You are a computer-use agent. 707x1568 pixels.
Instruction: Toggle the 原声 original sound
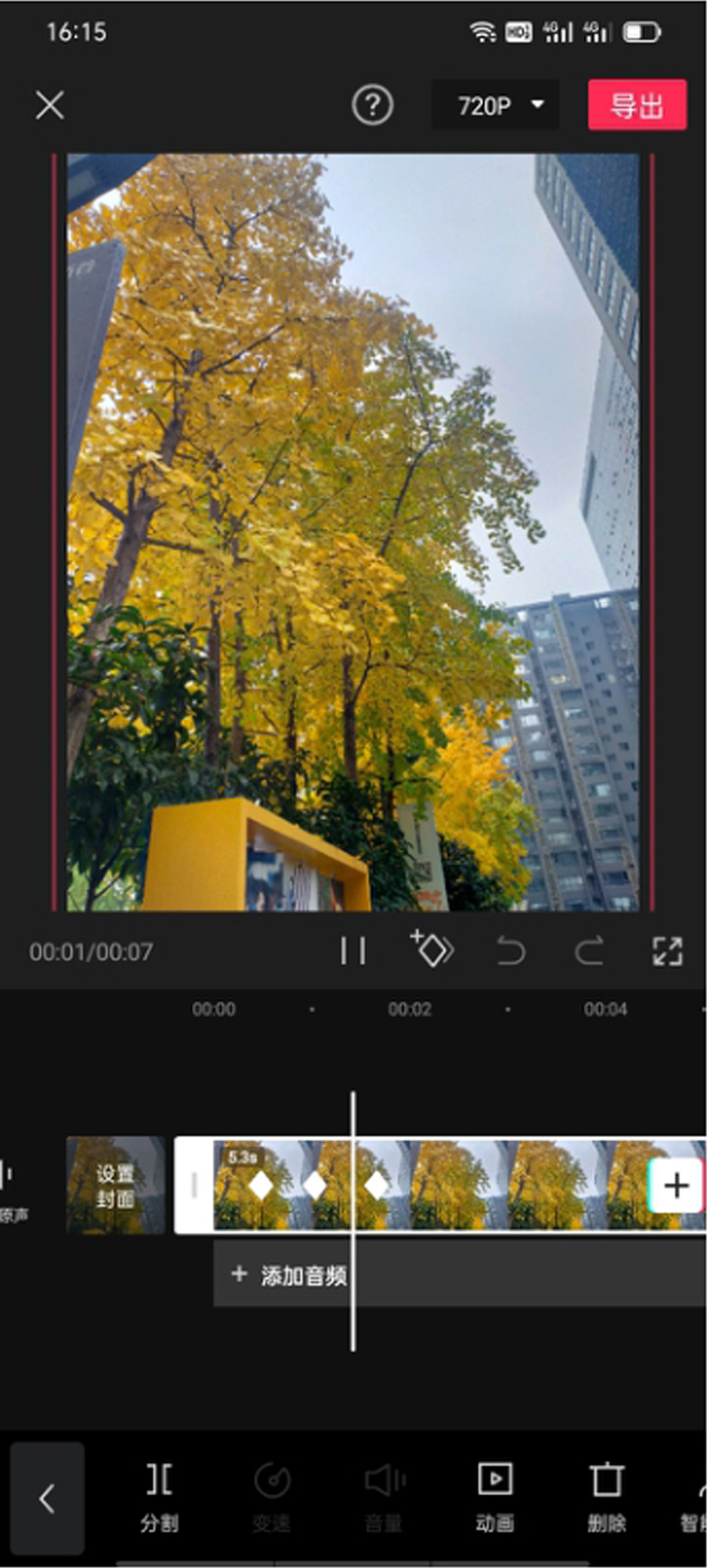tap(9, 1190)
